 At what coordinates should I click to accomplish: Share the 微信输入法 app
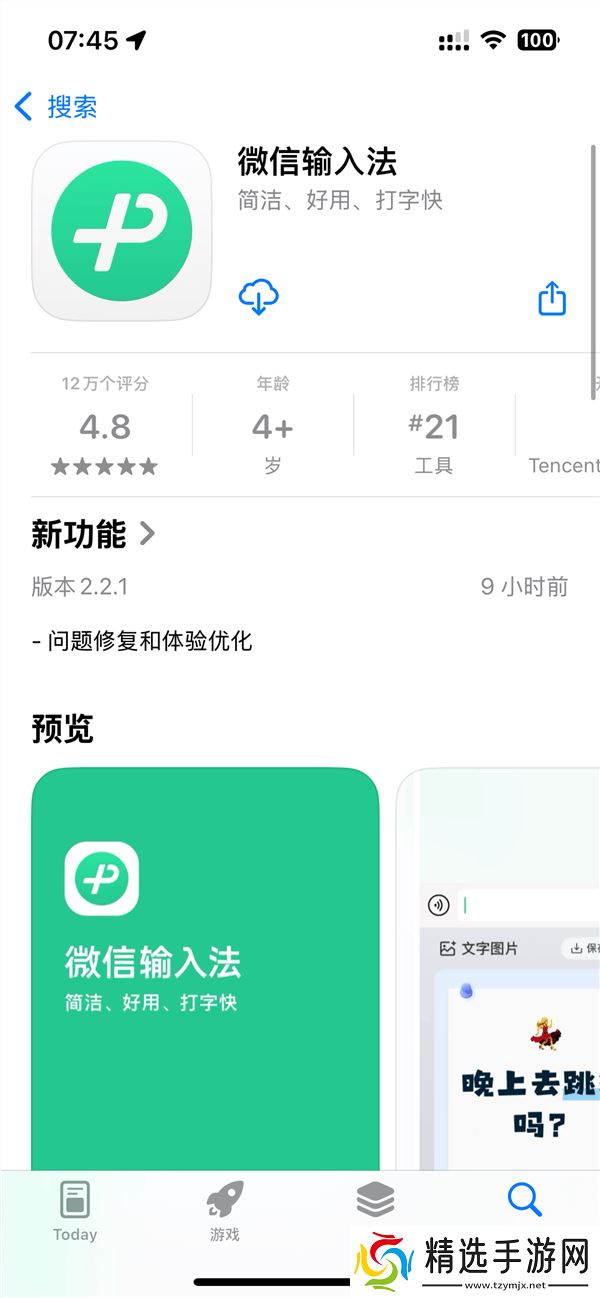[x=552, y=298]
